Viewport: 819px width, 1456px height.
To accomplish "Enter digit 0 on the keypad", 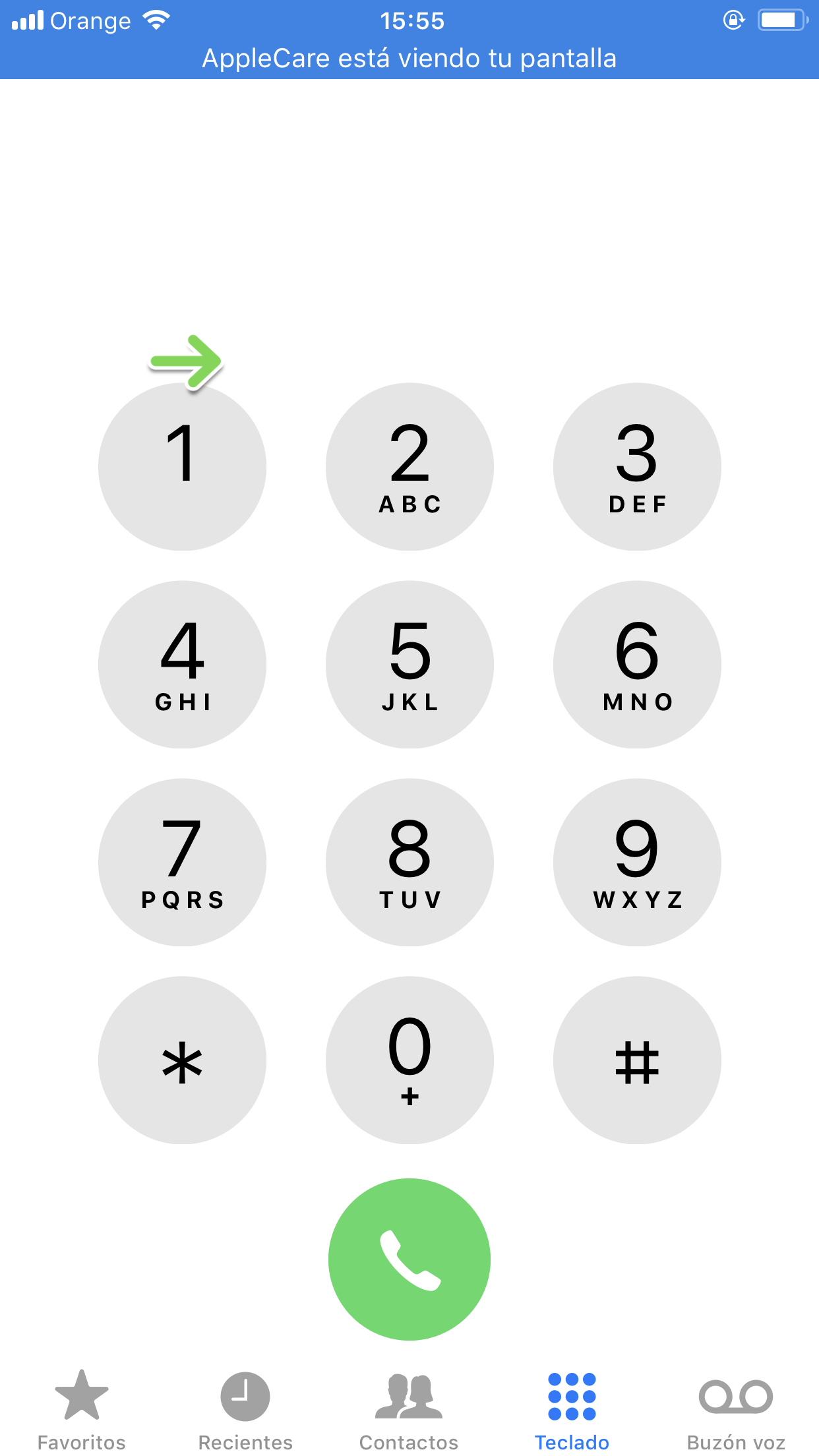I will pyautogui.click(x=409, y=1060).
